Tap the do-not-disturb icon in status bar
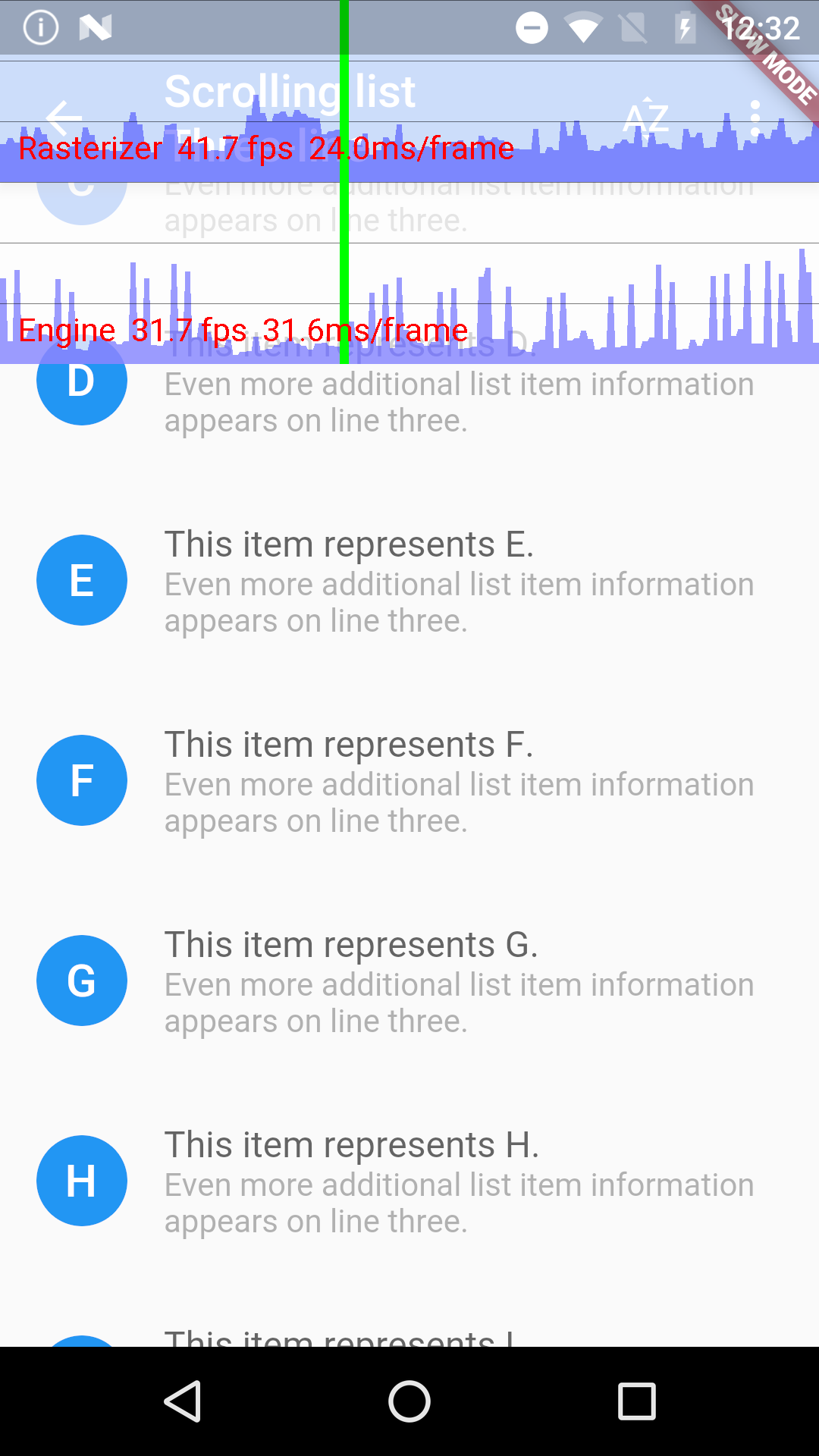The width and height of the screenshot is (819, 1456). click(x=531, y=28)
